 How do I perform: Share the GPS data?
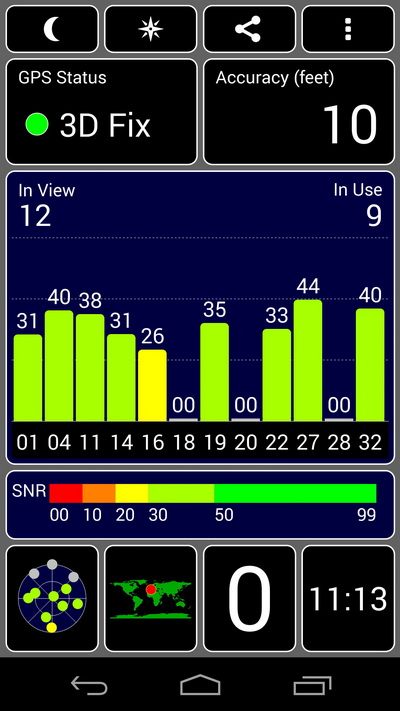tap(249, 29)
